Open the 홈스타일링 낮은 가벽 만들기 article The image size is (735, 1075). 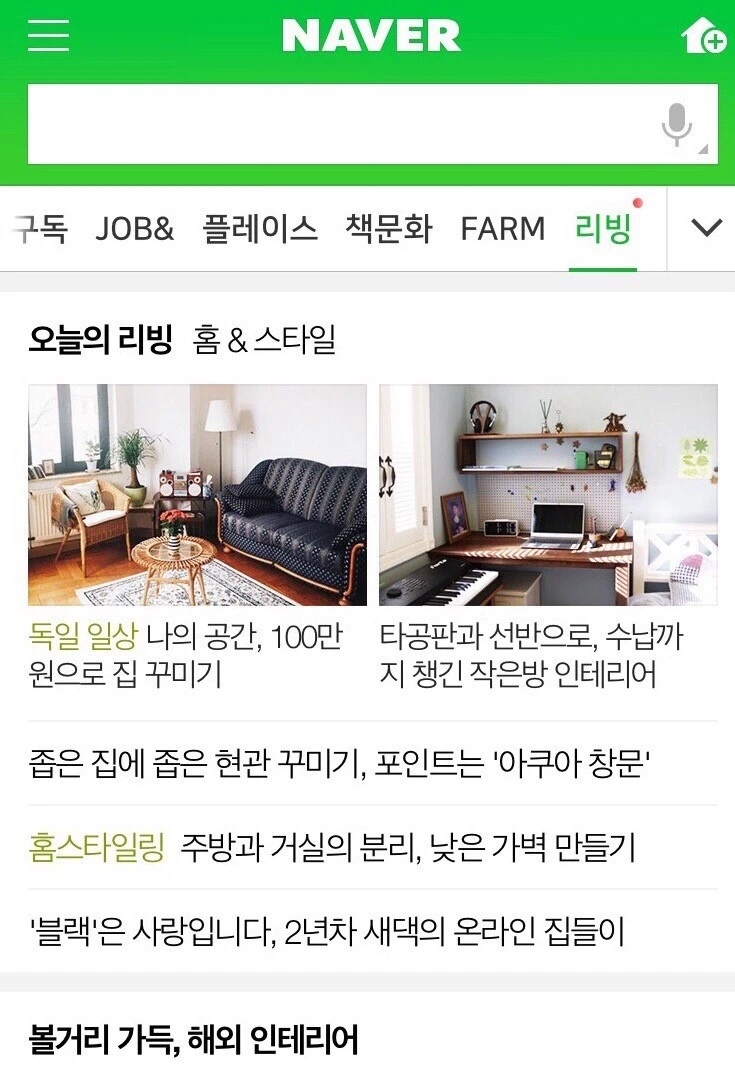(x=332, y=847)
